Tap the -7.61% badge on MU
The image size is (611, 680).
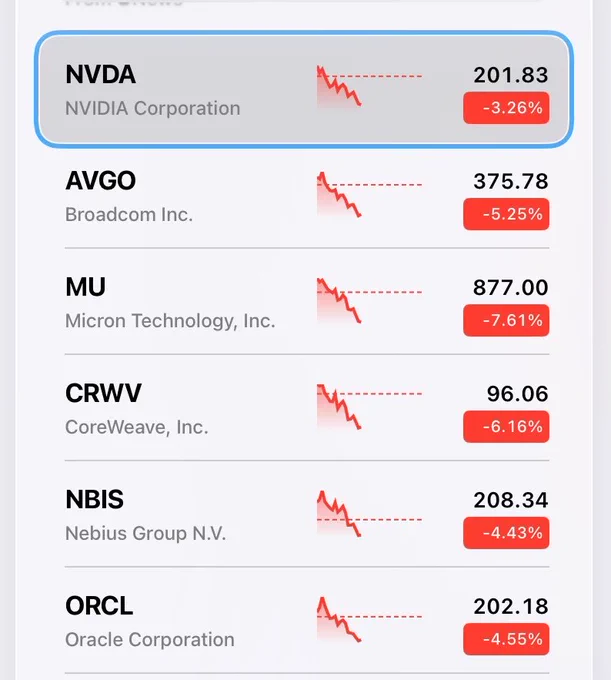506,320
